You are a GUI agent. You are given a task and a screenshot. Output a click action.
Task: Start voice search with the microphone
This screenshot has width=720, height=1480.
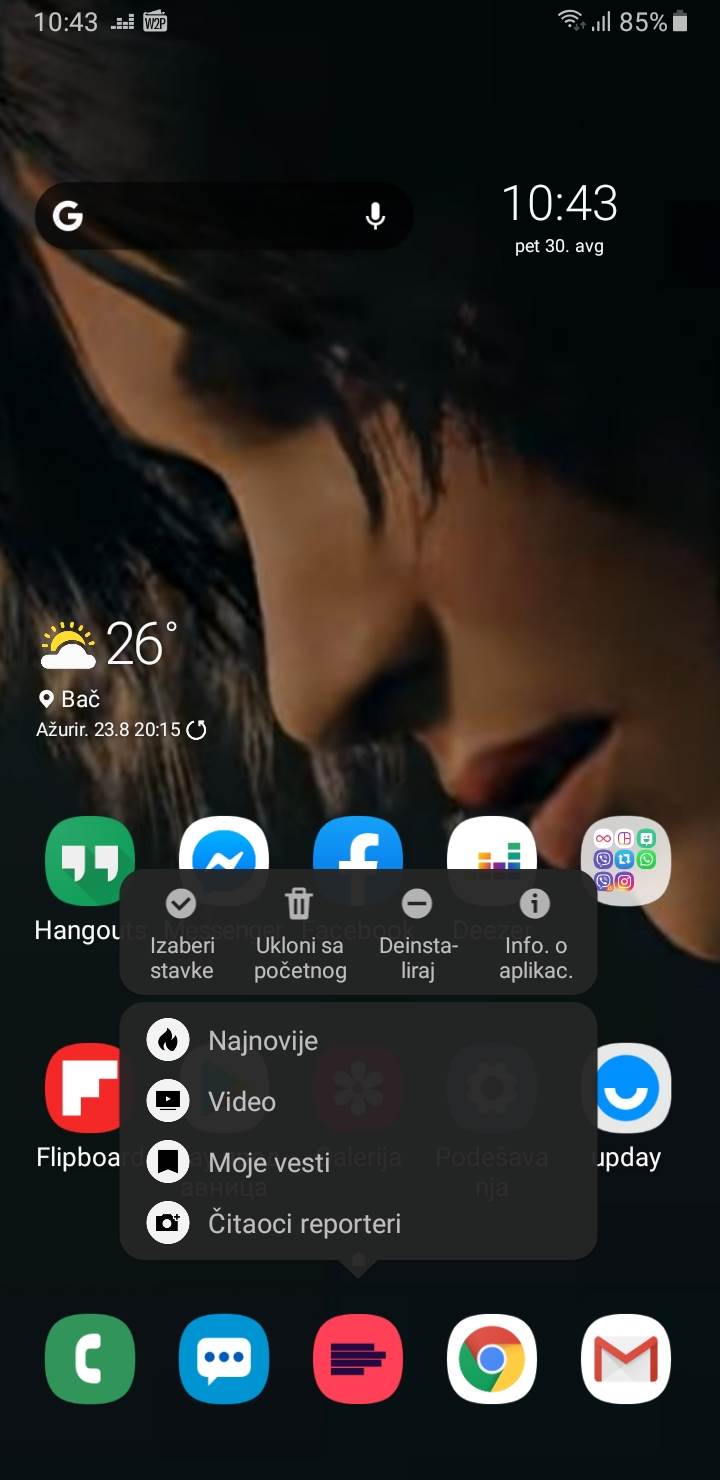(375, 216)
